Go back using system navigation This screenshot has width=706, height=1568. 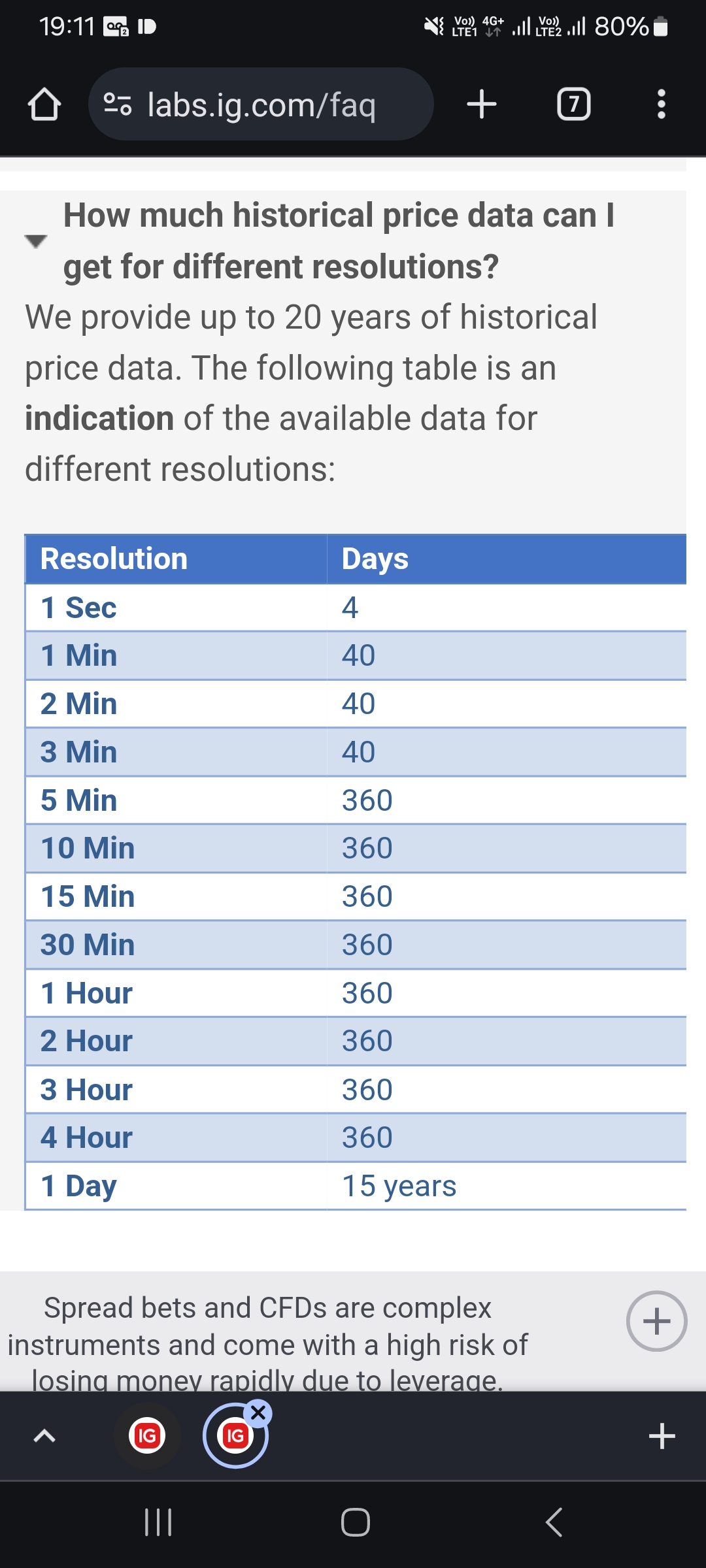pyautogui.click(x=554, y=1522)
